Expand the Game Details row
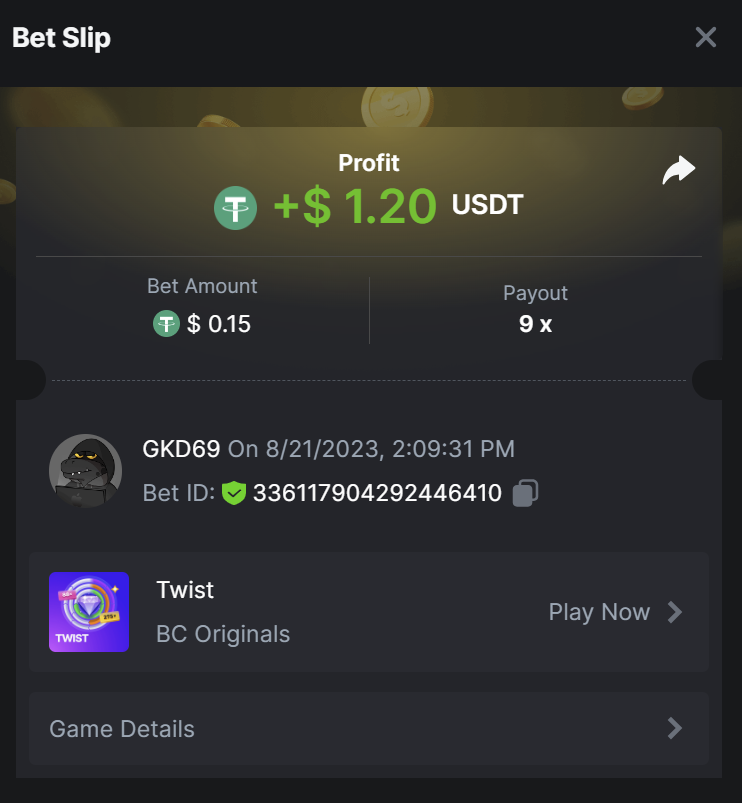Image resolution: width=742 pixels, height=803 pixels. point(368,728)
